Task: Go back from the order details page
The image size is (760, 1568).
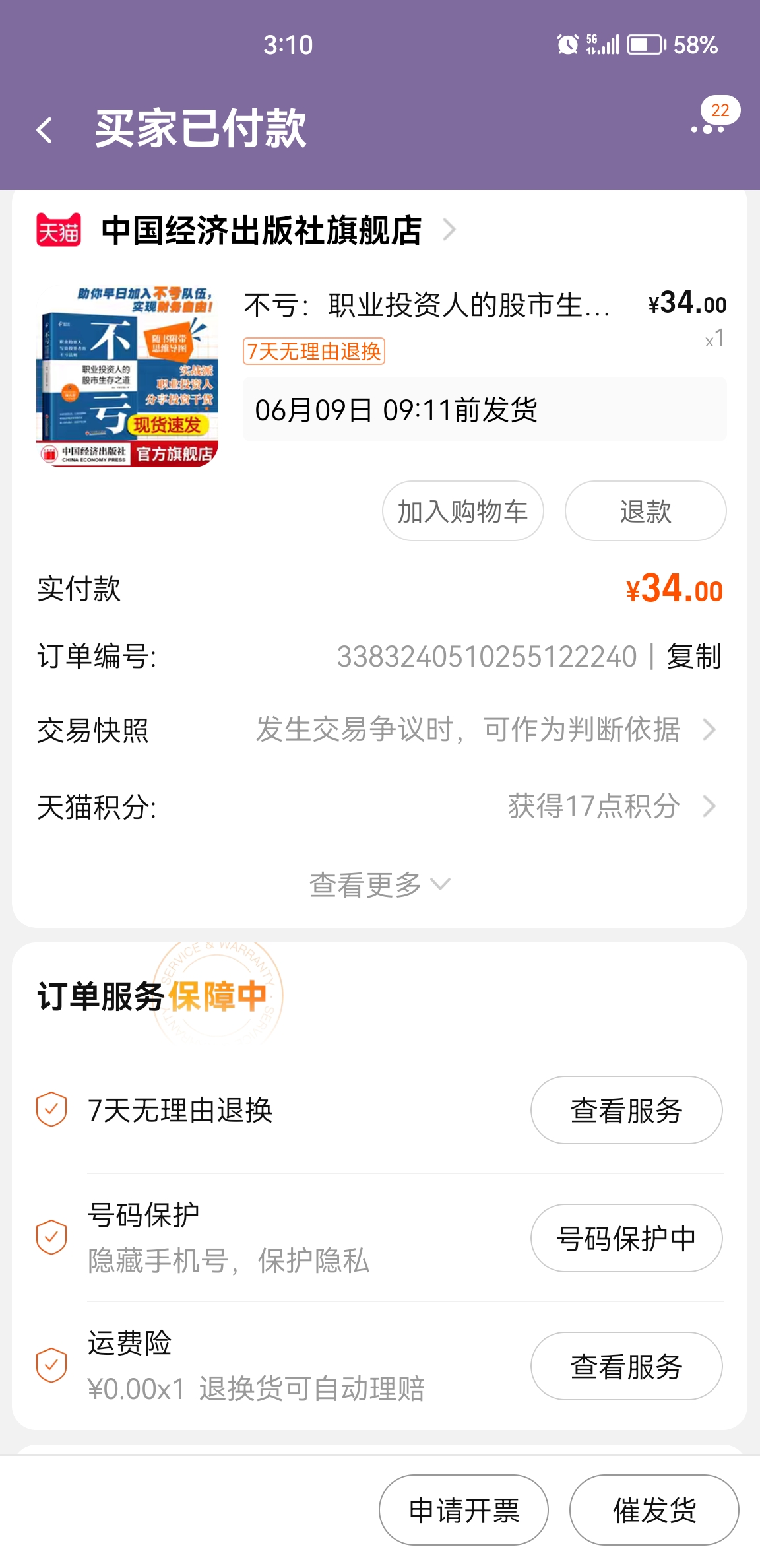Action: (x=44, y=130)
